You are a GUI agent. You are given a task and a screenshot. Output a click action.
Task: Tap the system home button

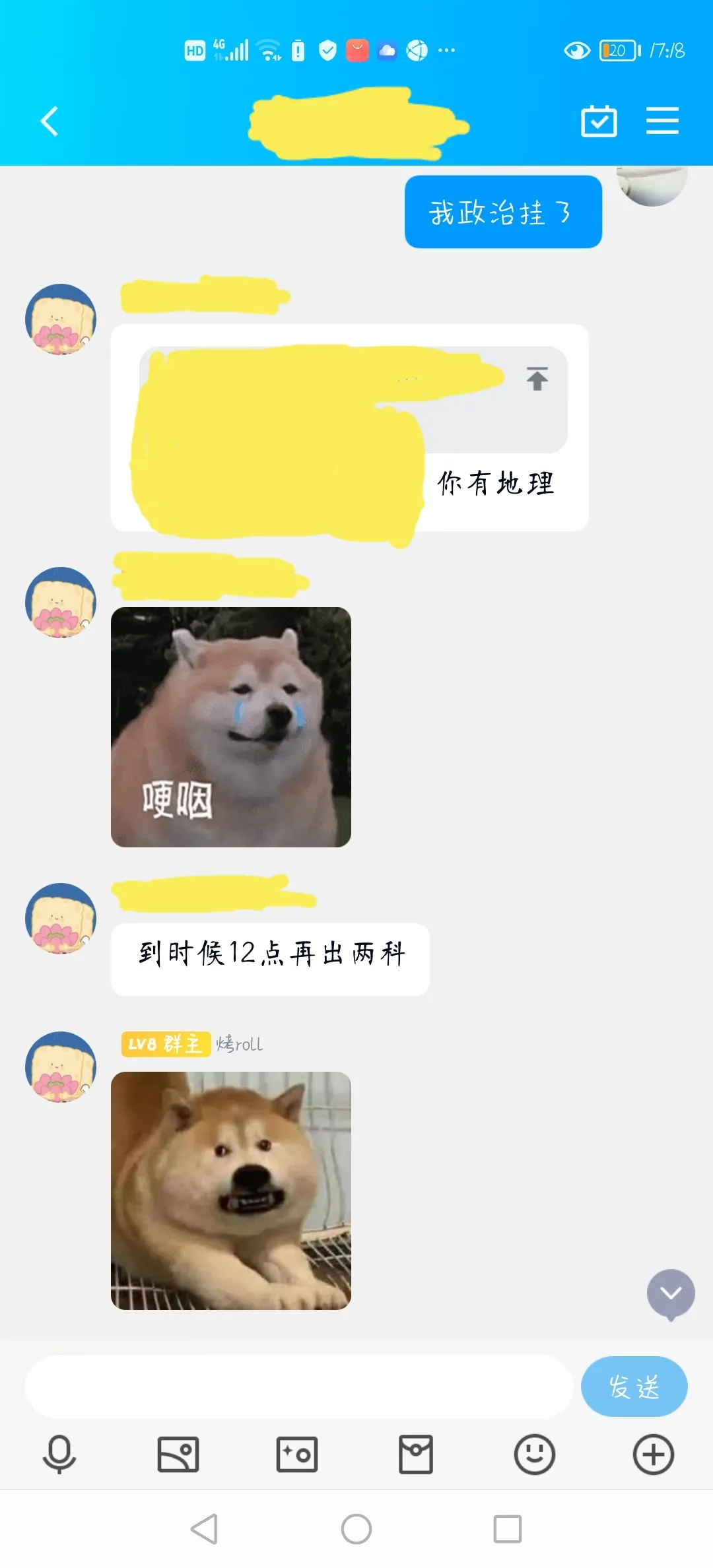point(356,1529)
